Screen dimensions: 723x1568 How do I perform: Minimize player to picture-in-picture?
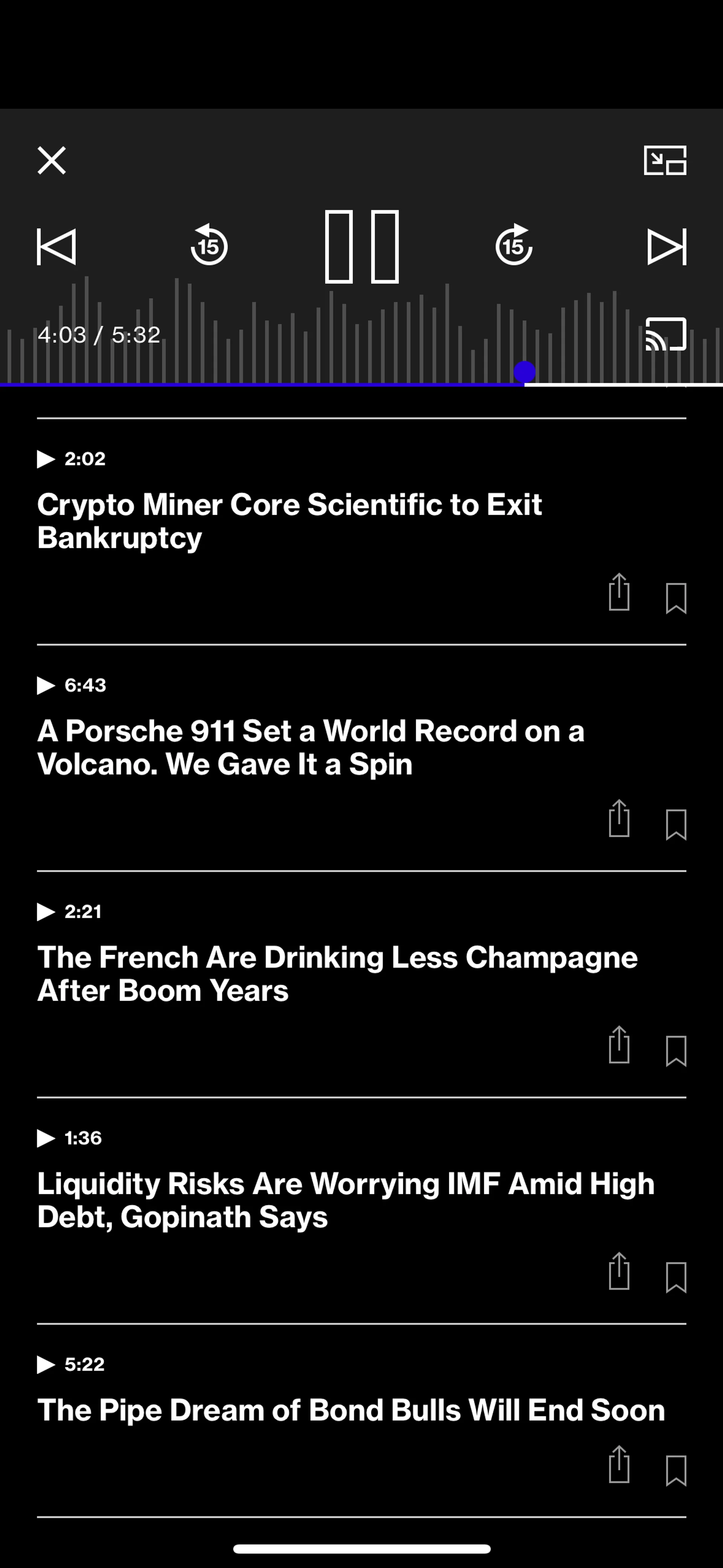[665, 161]
